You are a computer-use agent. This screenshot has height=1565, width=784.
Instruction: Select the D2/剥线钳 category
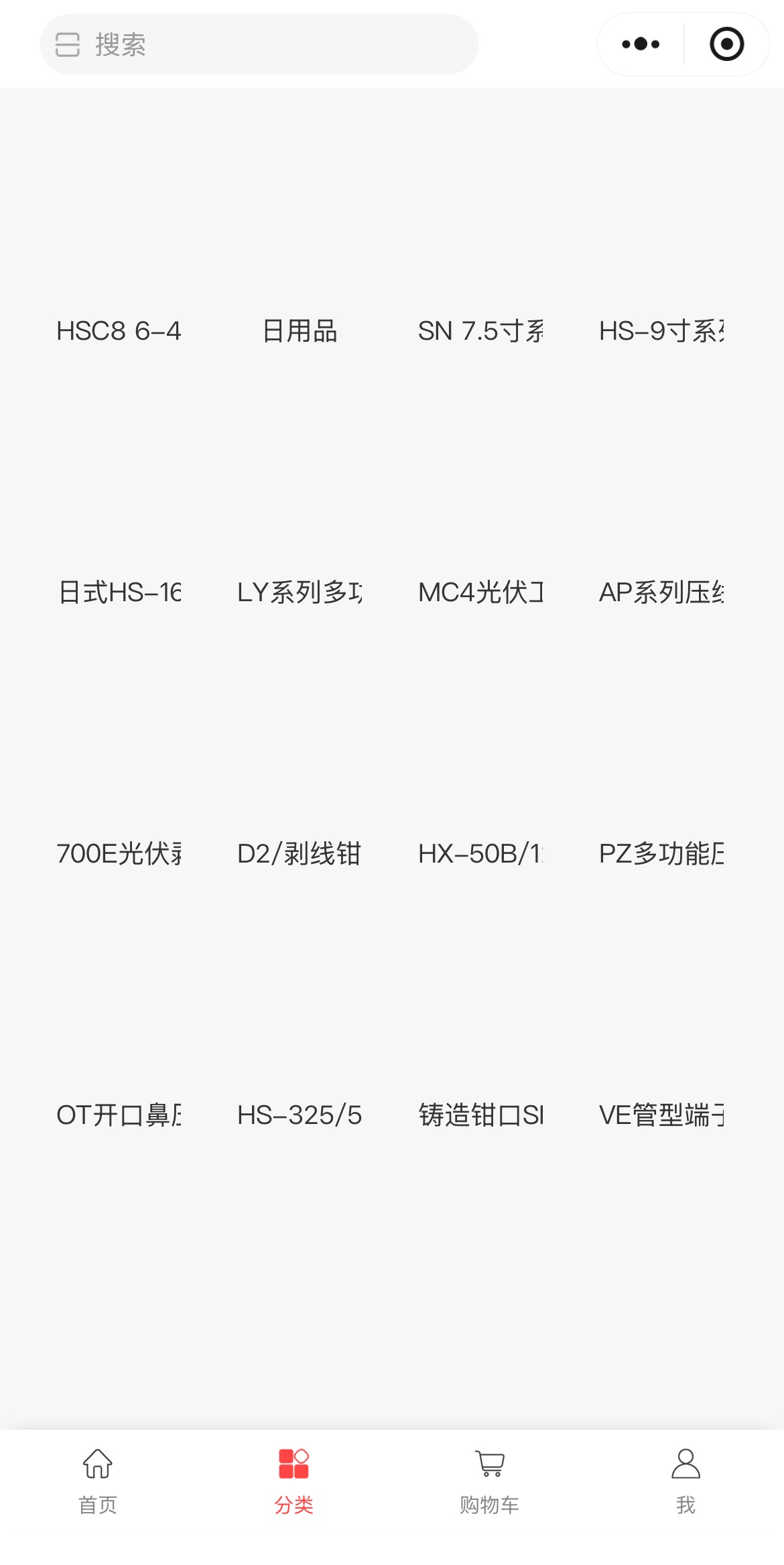(300, 854)
